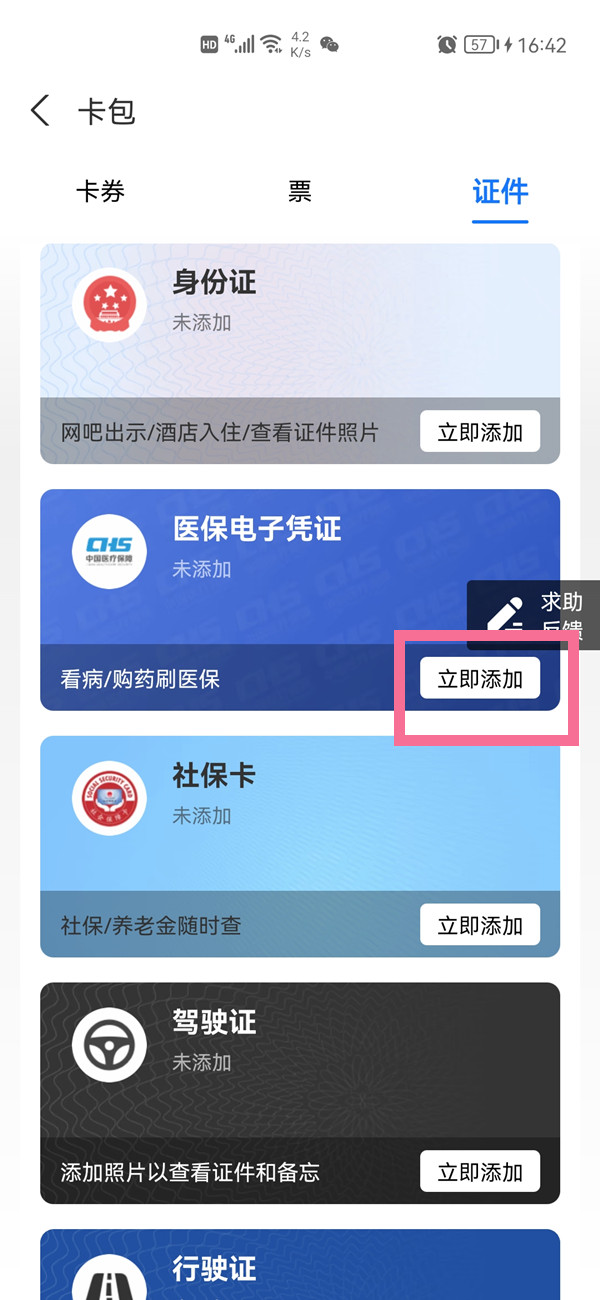The image size is (600, 1300).
Task: Select the 证件 tab
Action: pos(500,191)
